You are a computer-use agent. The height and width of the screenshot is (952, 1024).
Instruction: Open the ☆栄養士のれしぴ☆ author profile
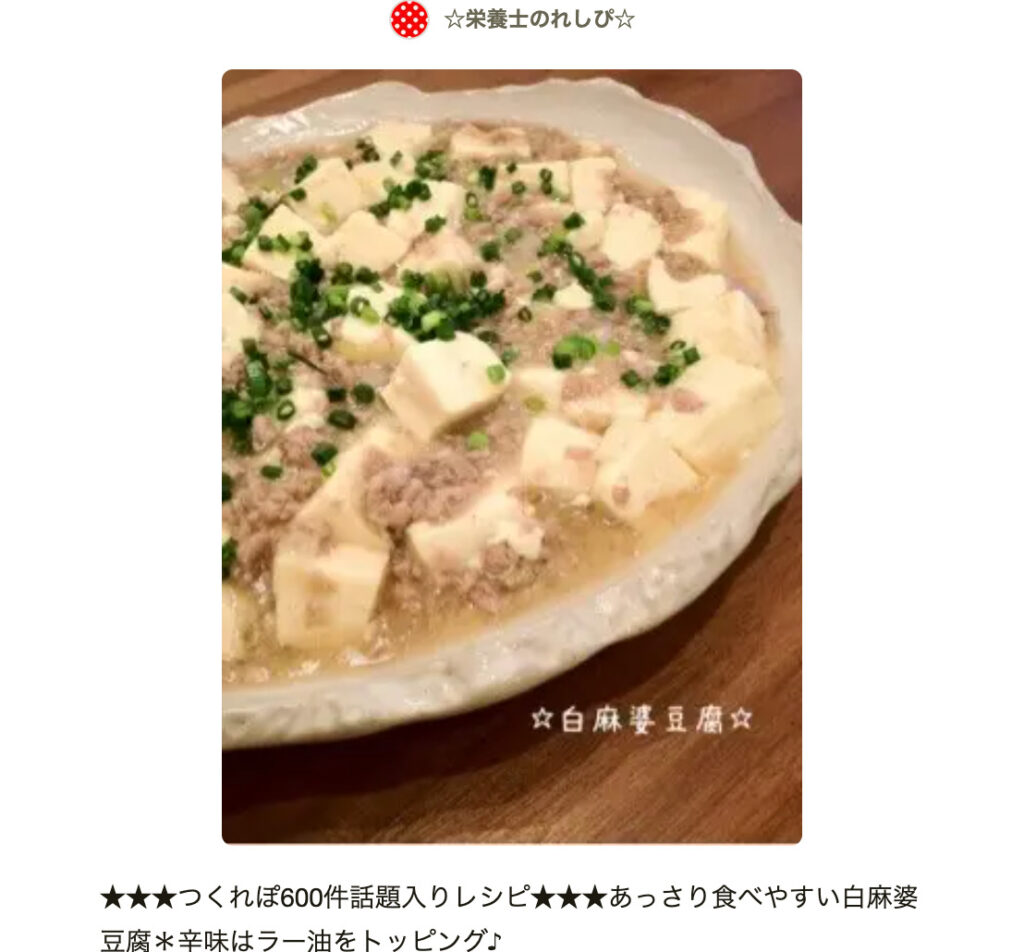538,20
